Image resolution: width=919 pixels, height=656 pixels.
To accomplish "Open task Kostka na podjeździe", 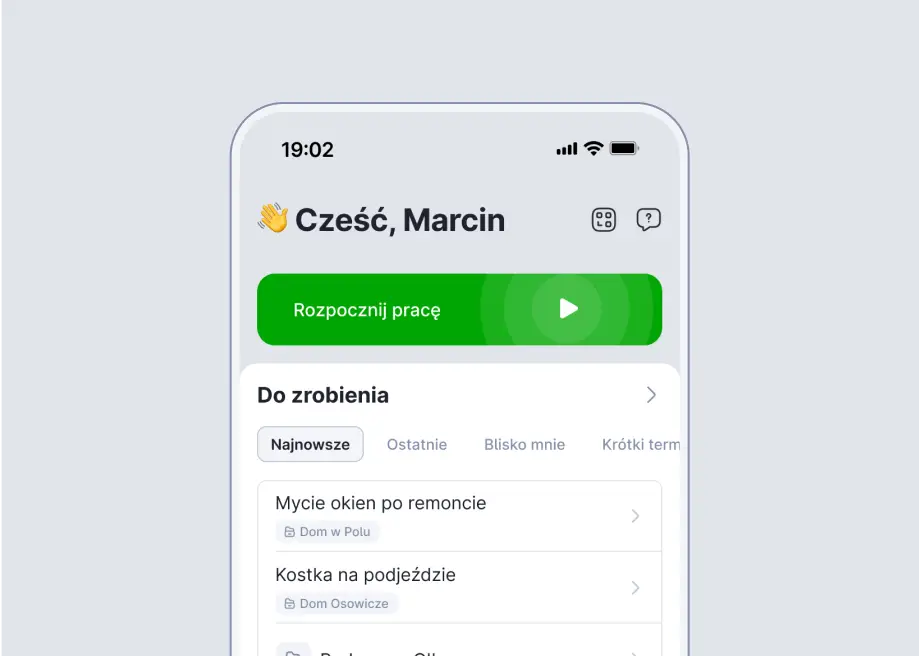I will point(459,588).
